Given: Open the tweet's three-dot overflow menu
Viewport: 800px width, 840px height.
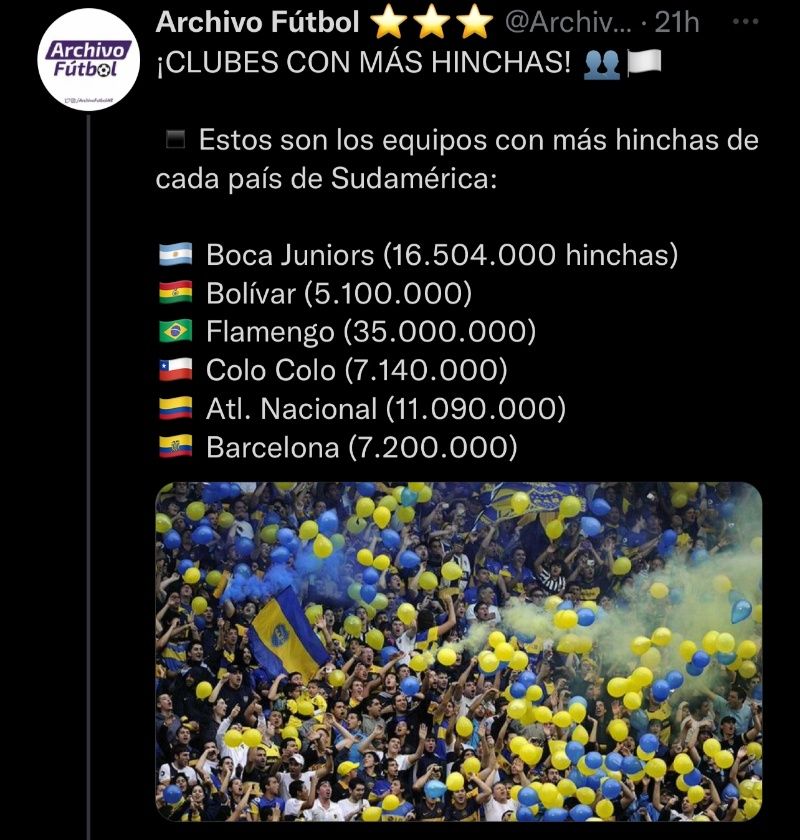Looking at the screenshot, I should click(x=746, y=22).
